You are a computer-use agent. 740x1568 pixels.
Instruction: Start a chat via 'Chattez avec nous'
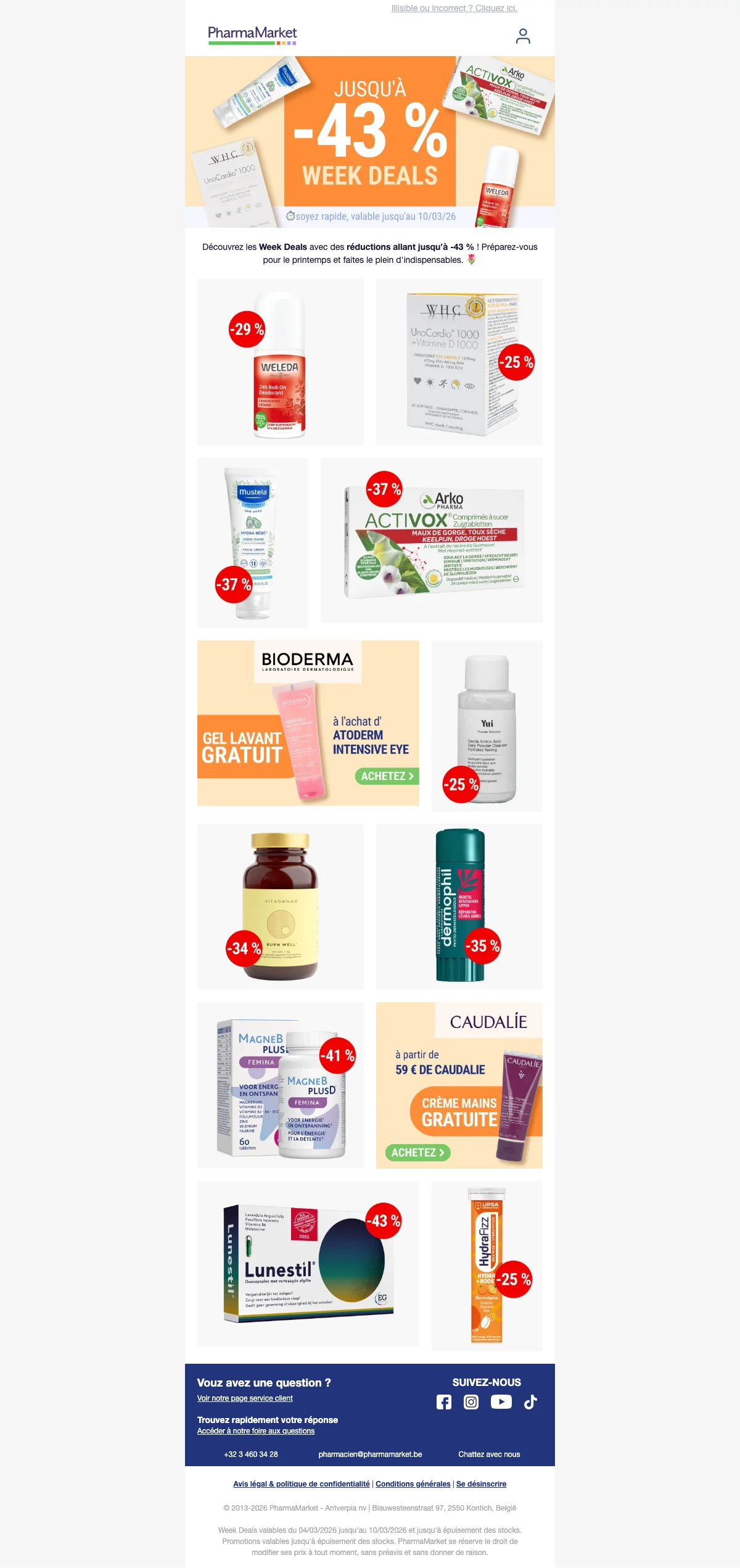pyautogui.click(x=489, y=1454)
